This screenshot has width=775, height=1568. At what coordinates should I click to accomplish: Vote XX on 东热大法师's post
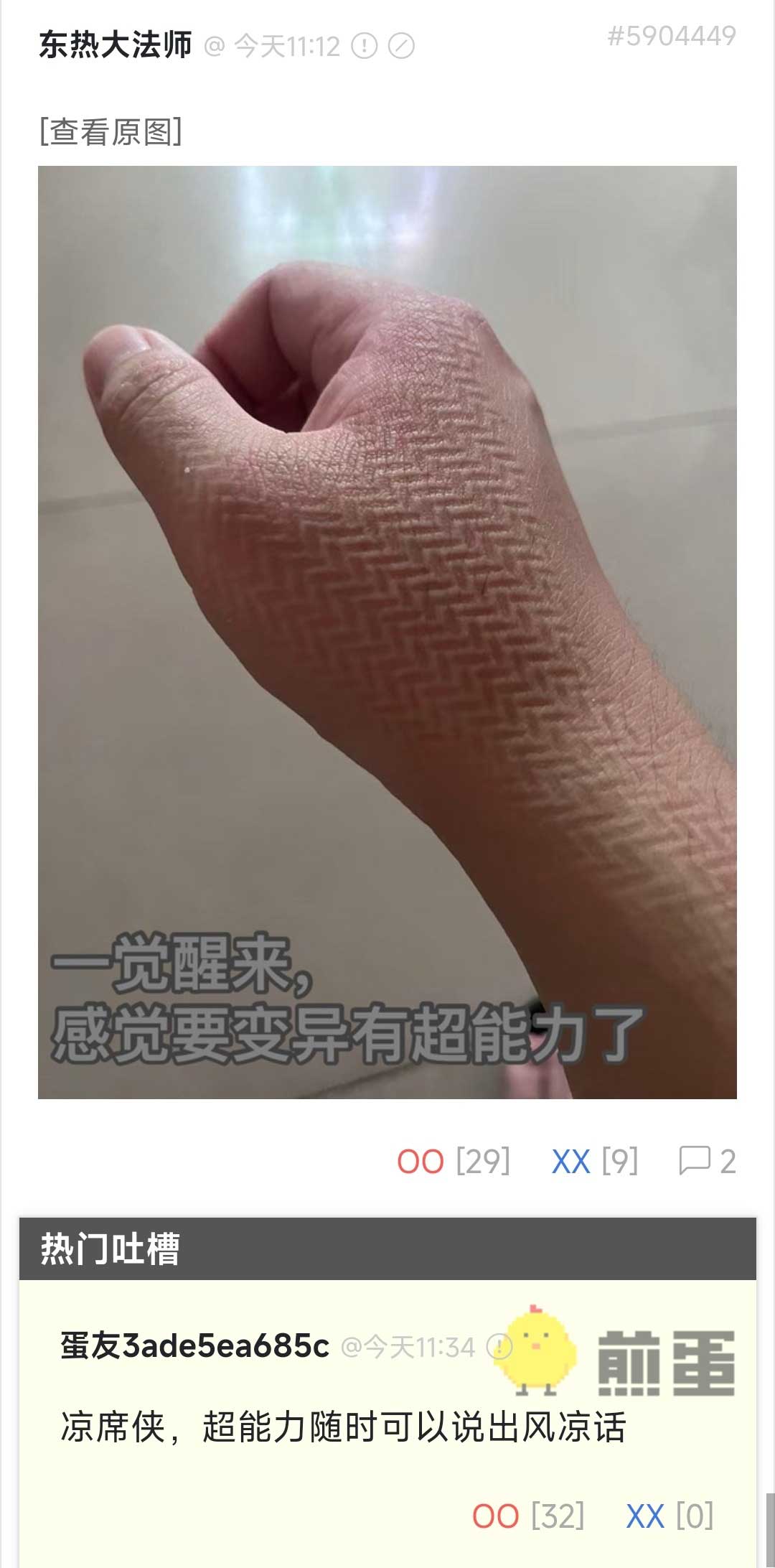[x=571, y=1161]
